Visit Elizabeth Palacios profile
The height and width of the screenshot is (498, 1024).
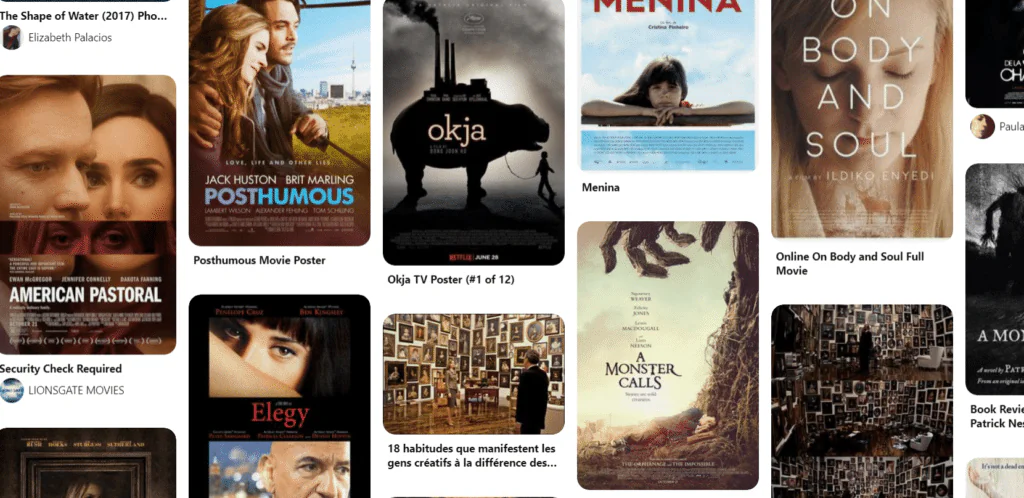pyautogui.click(x=69, y=37)
